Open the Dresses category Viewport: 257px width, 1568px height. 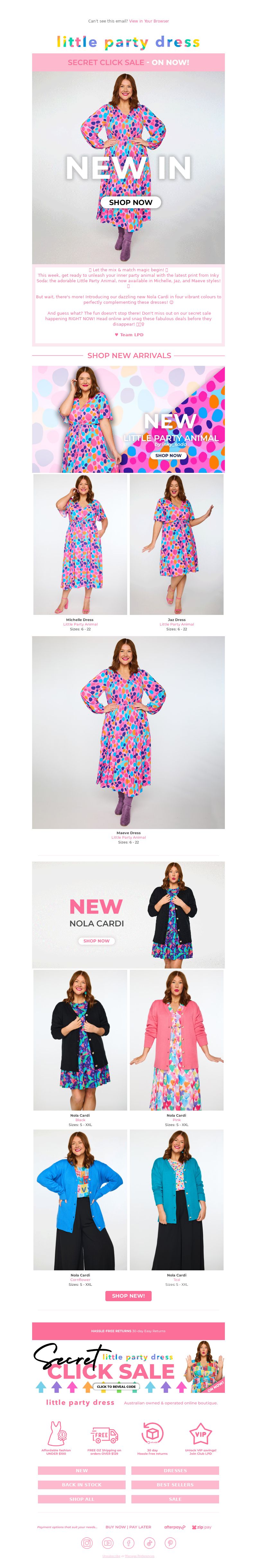[175, 1471]
